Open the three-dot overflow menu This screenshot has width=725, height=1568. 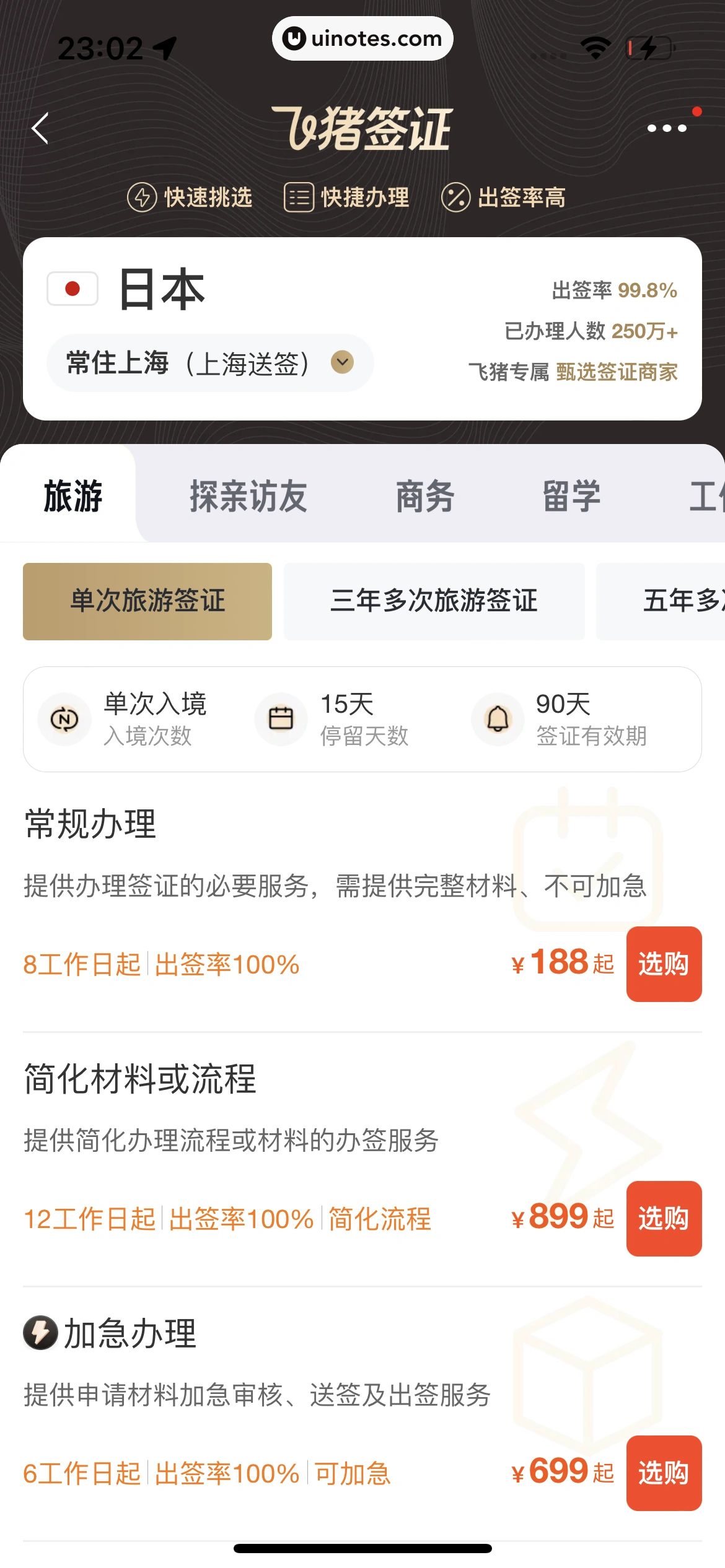(x=667, y=128)
